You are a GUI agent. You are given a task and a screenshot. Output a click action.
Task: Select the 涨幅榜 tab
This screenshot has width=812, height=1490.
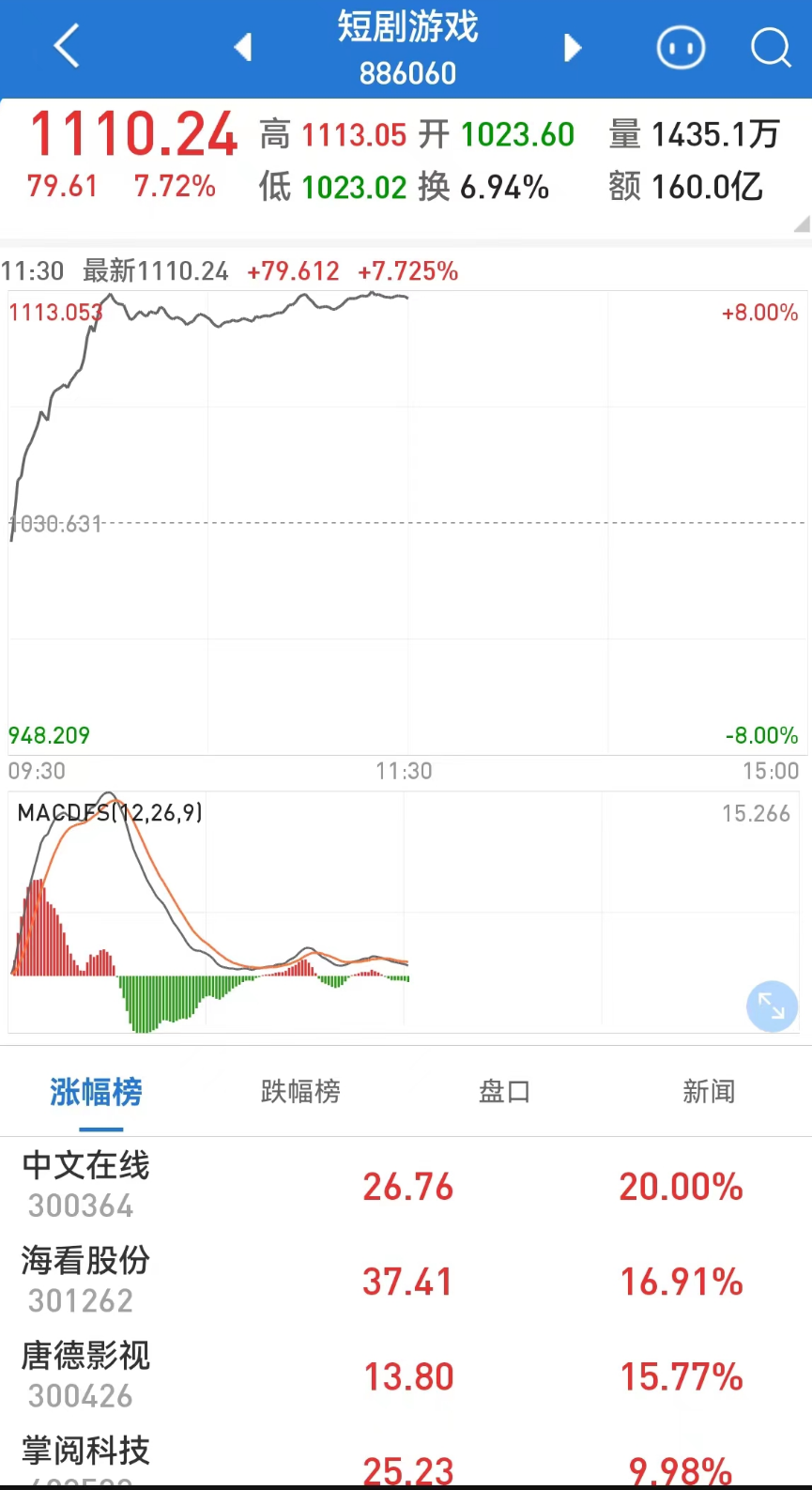pos(96,1091)
